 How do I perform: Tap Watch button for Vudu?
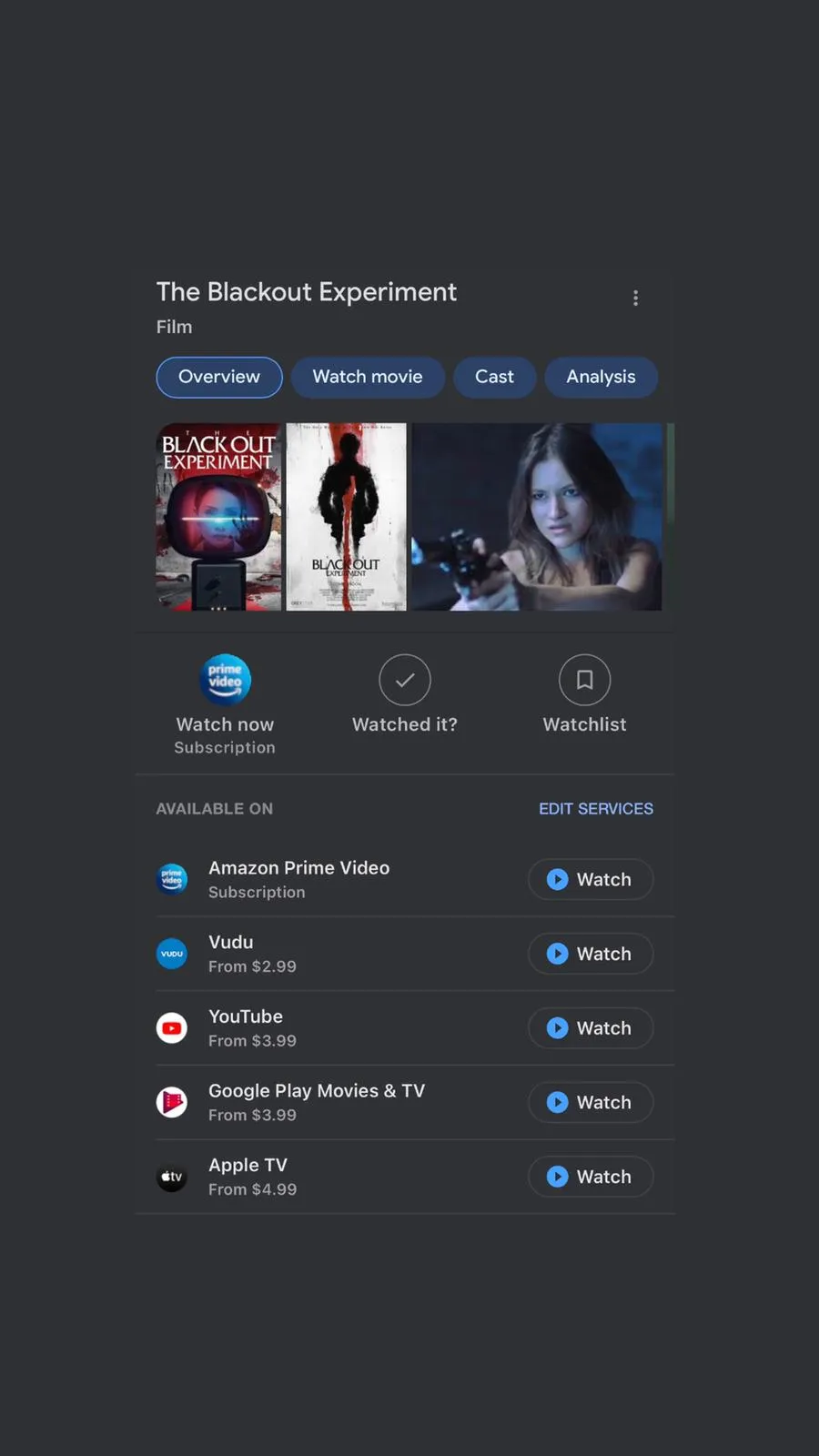point(591,954)
